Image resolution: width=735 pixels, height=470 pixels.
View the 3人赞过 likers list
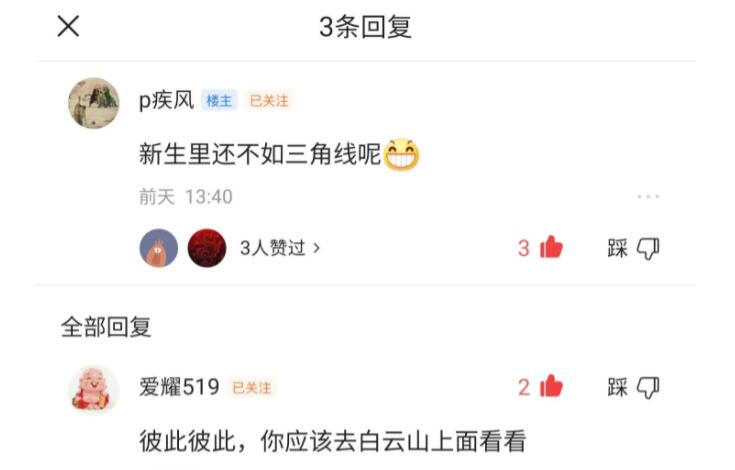[x=280, y=248]
